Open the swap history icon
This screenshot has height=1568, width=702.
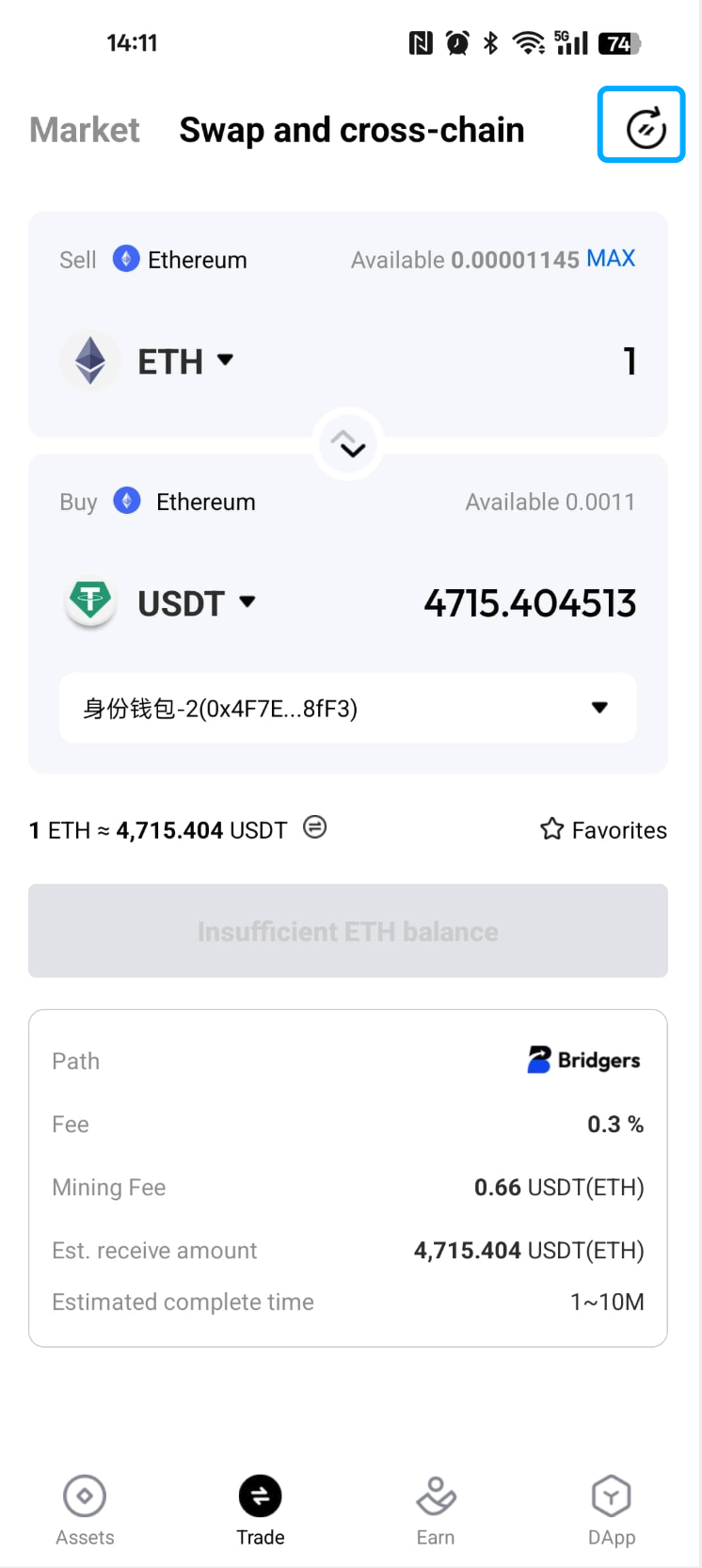tap(645, 127)
